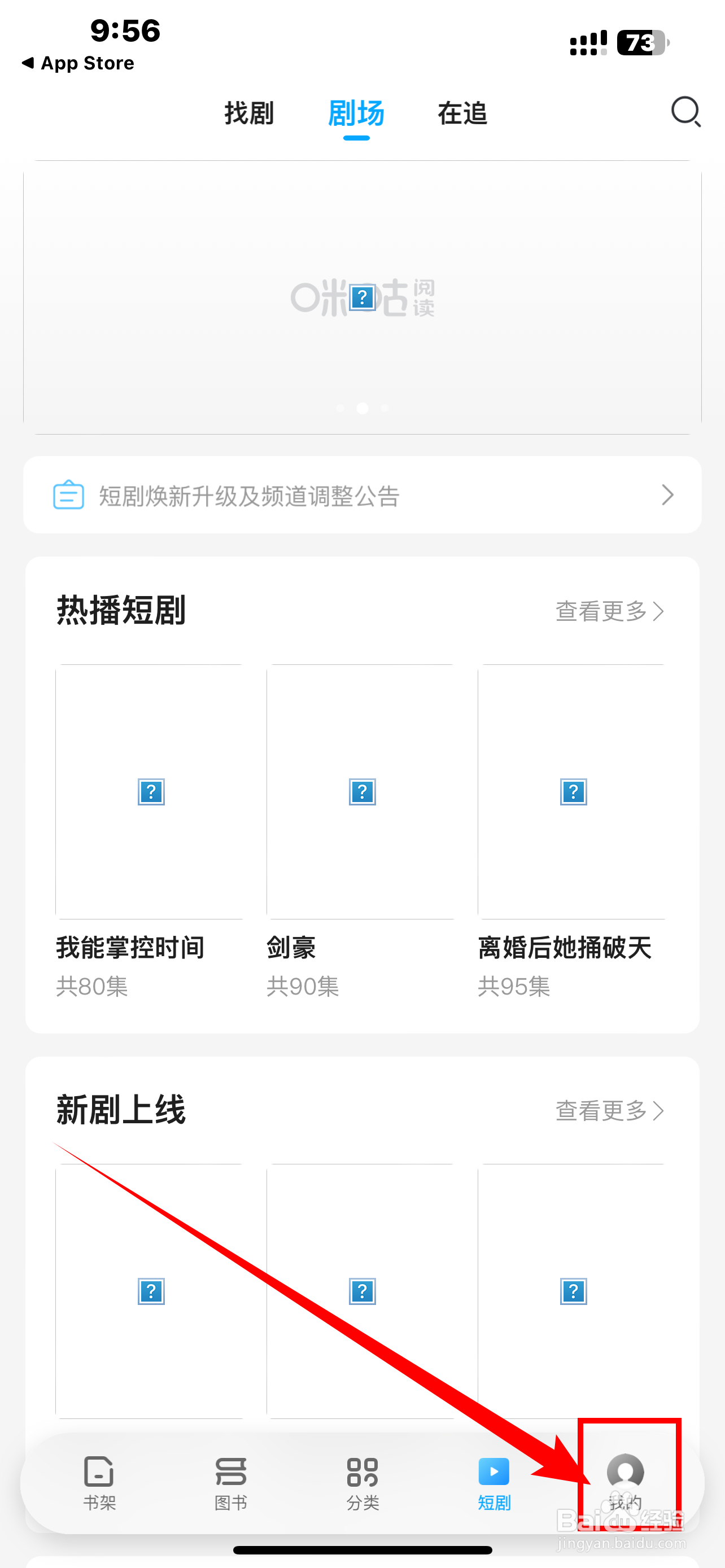The height and width of the screenshot is (1568, 725).
Task: Select the second carousel indicator dot
Action: click(363, 409)
